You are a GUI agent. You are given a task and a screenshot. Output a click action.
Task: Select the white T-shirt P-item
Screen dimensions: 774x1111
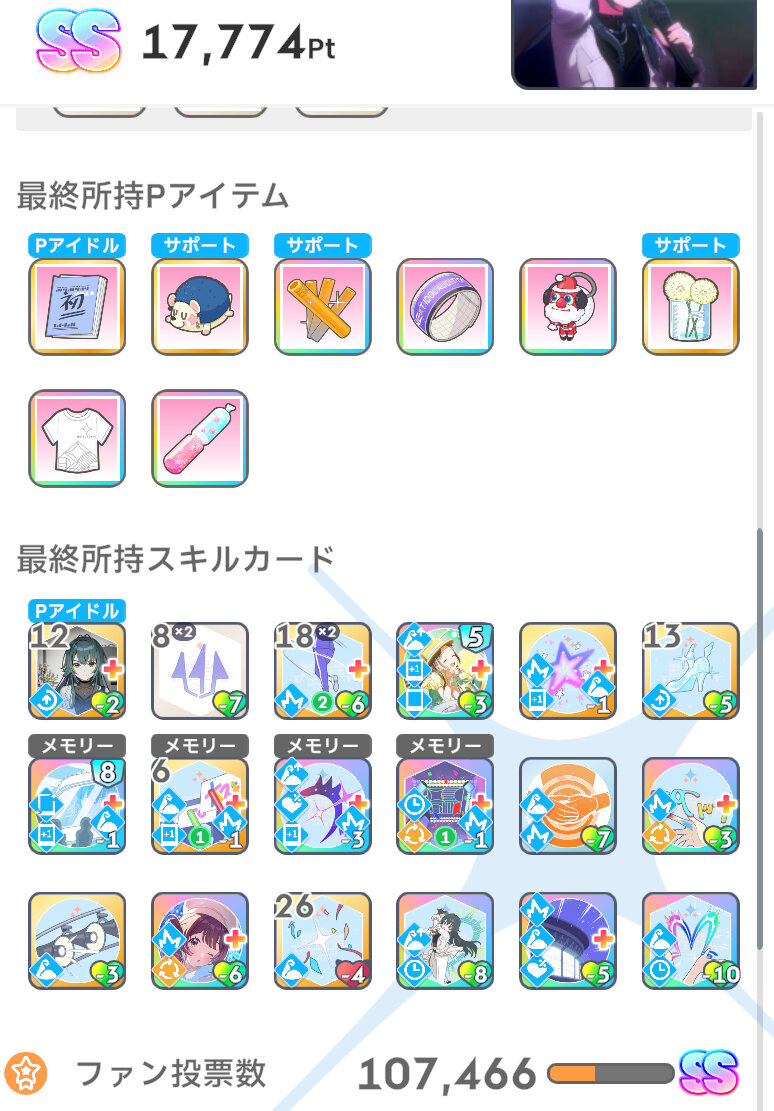[77, 438]
